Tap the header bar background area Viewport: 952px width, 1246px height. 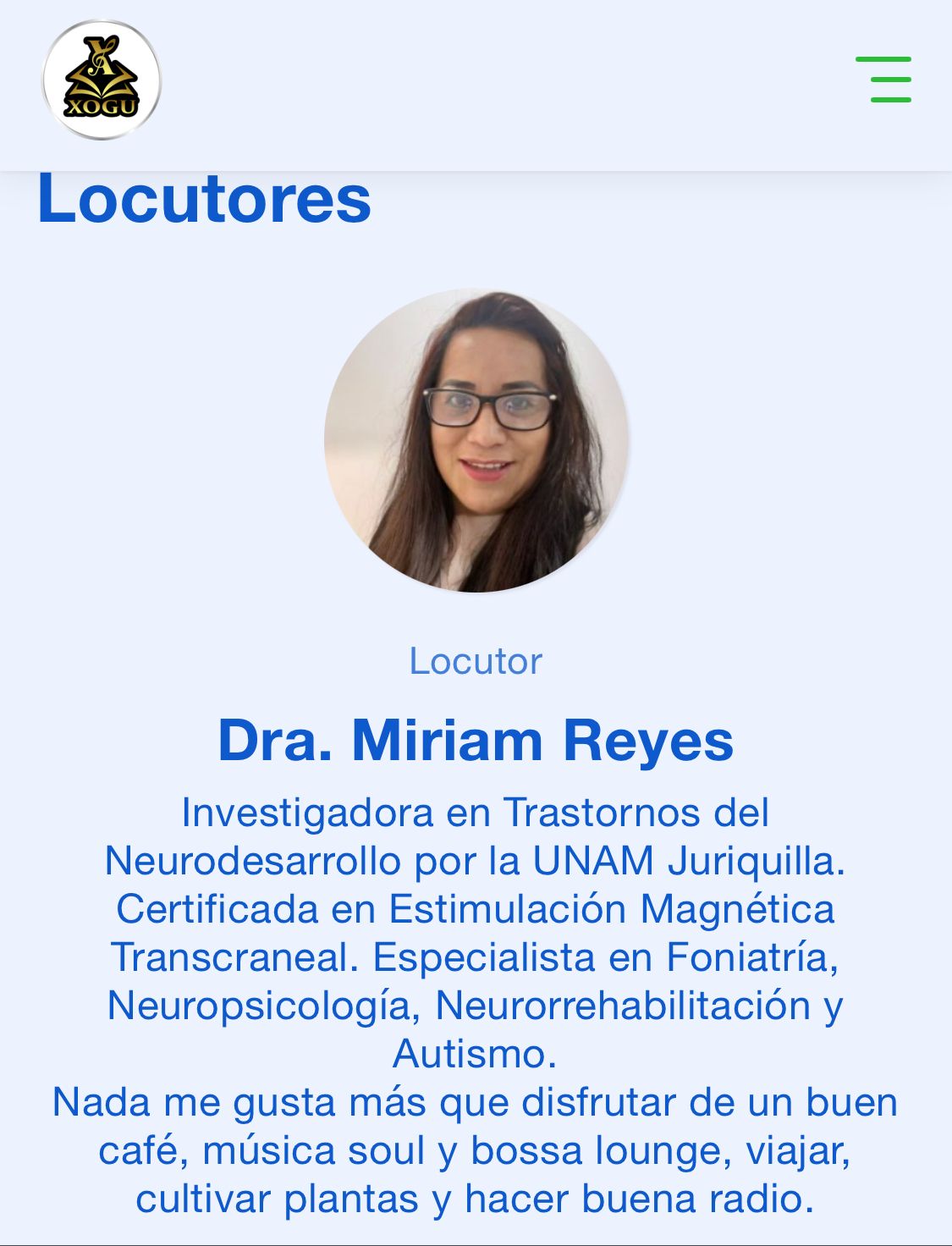[x=508, y=80]
